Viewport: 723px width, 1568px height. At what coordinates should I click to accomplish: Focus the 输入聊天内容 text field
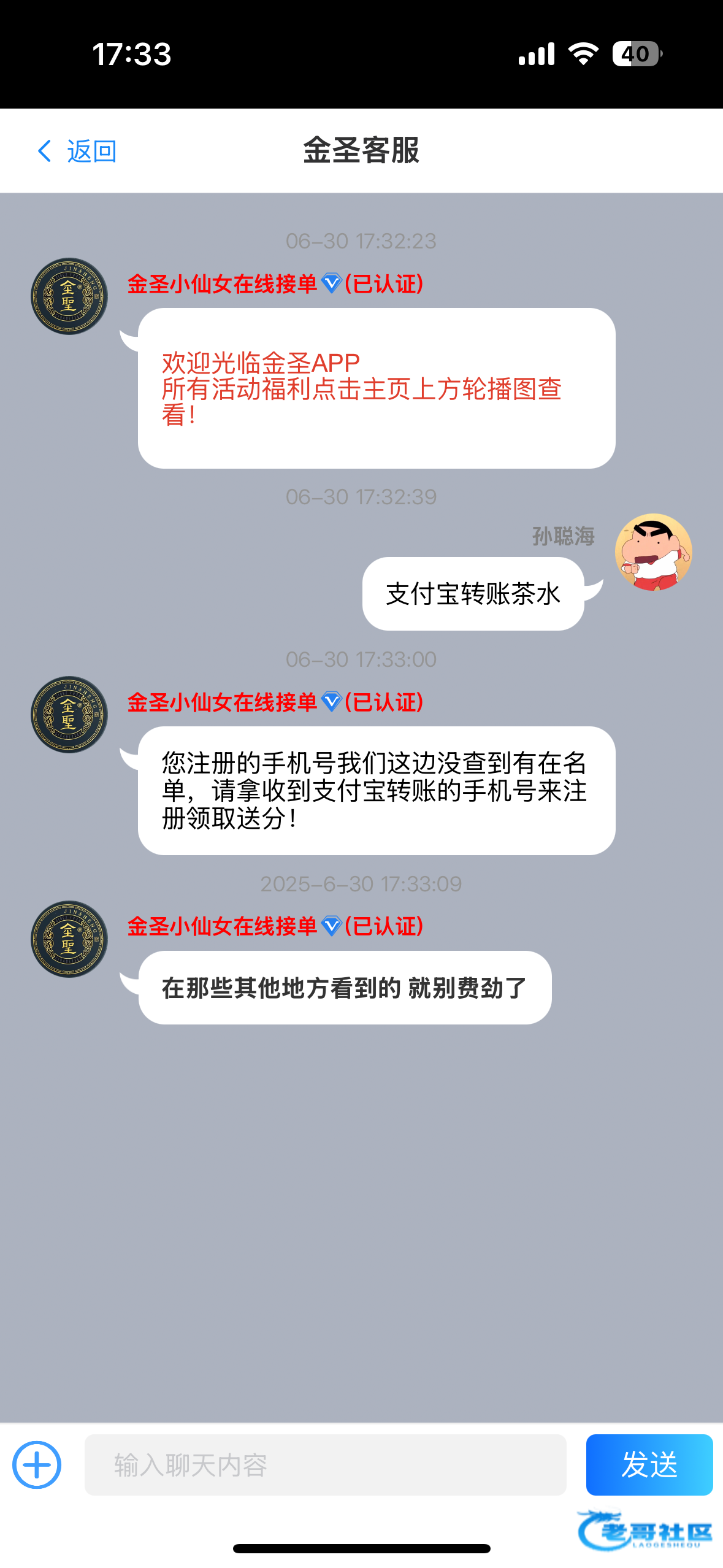(x=325, y=1465)
